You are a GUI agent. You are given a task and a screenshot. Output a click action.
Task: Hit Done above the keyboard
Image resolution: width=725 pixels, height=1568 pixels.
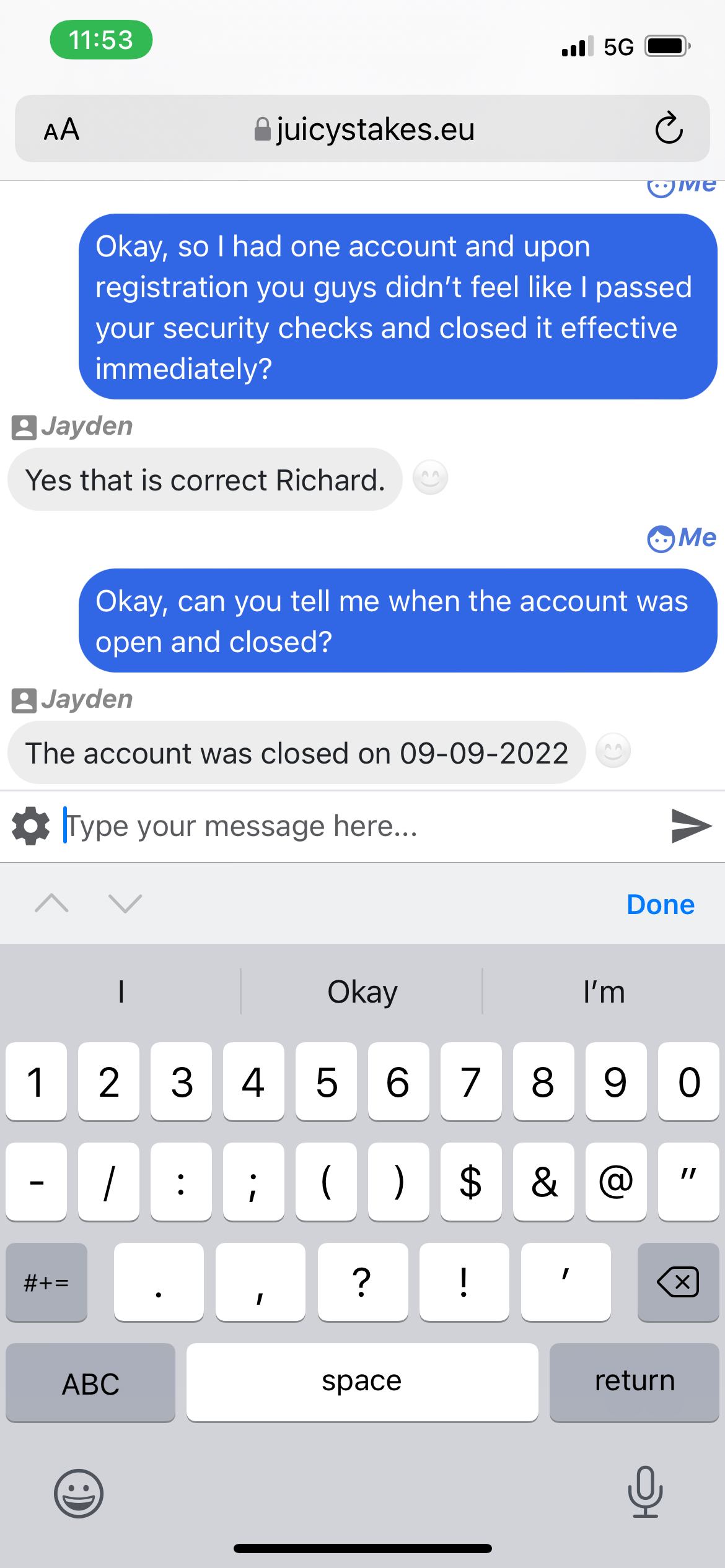pos(660,905)
